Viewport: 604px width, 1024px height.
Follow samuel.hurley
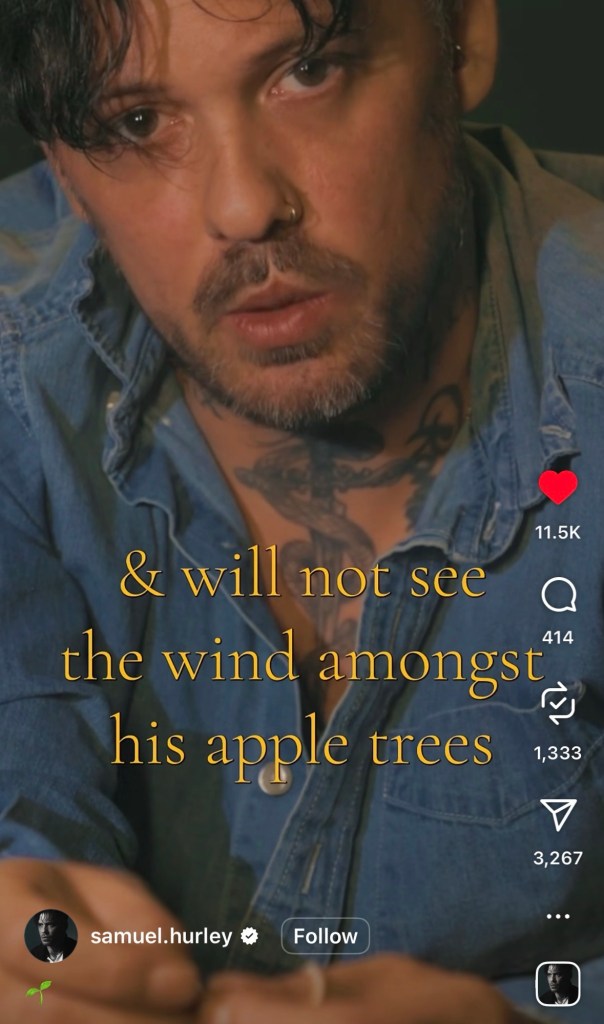click(x=325, y=936)
